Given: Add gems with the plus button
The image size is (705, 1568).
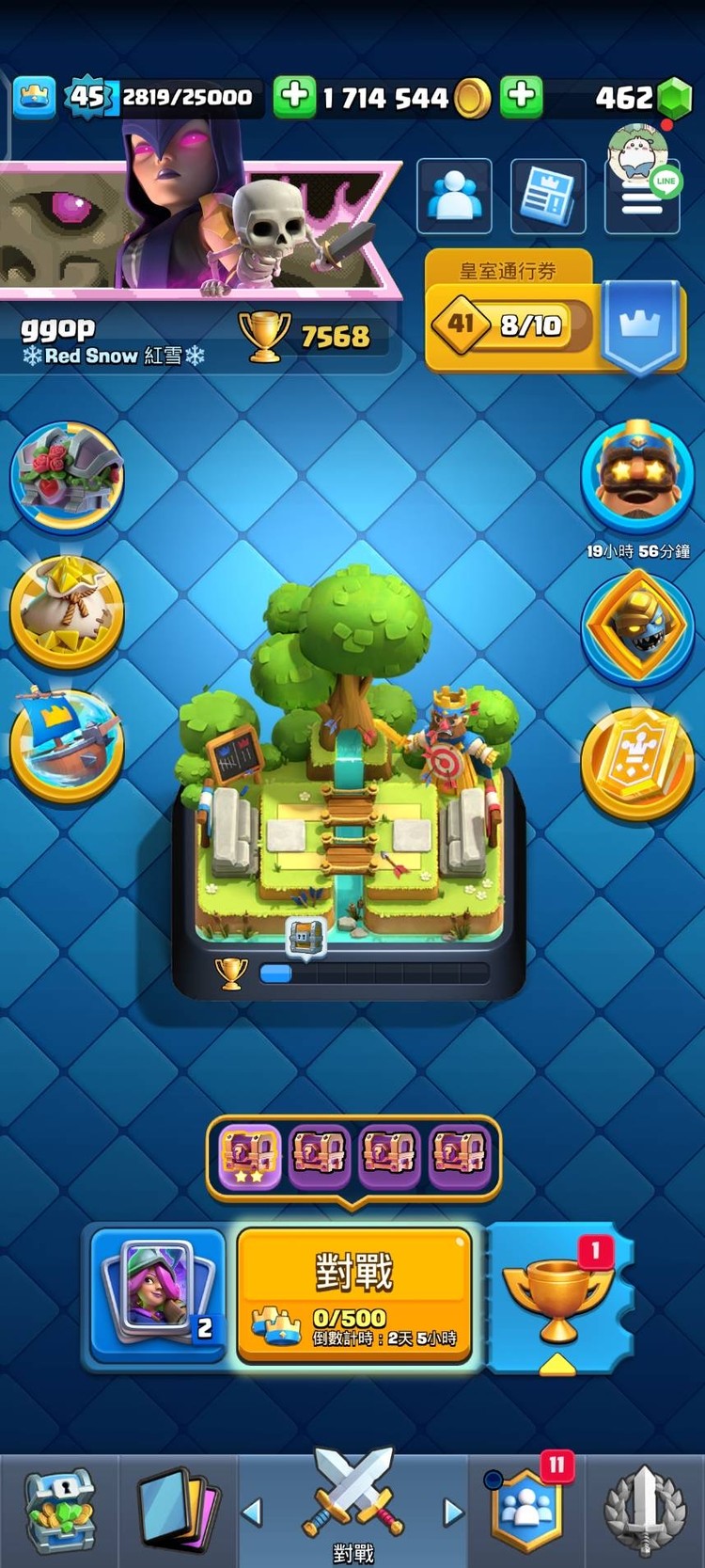Looking at the screenshot, I should click(522, 96).
